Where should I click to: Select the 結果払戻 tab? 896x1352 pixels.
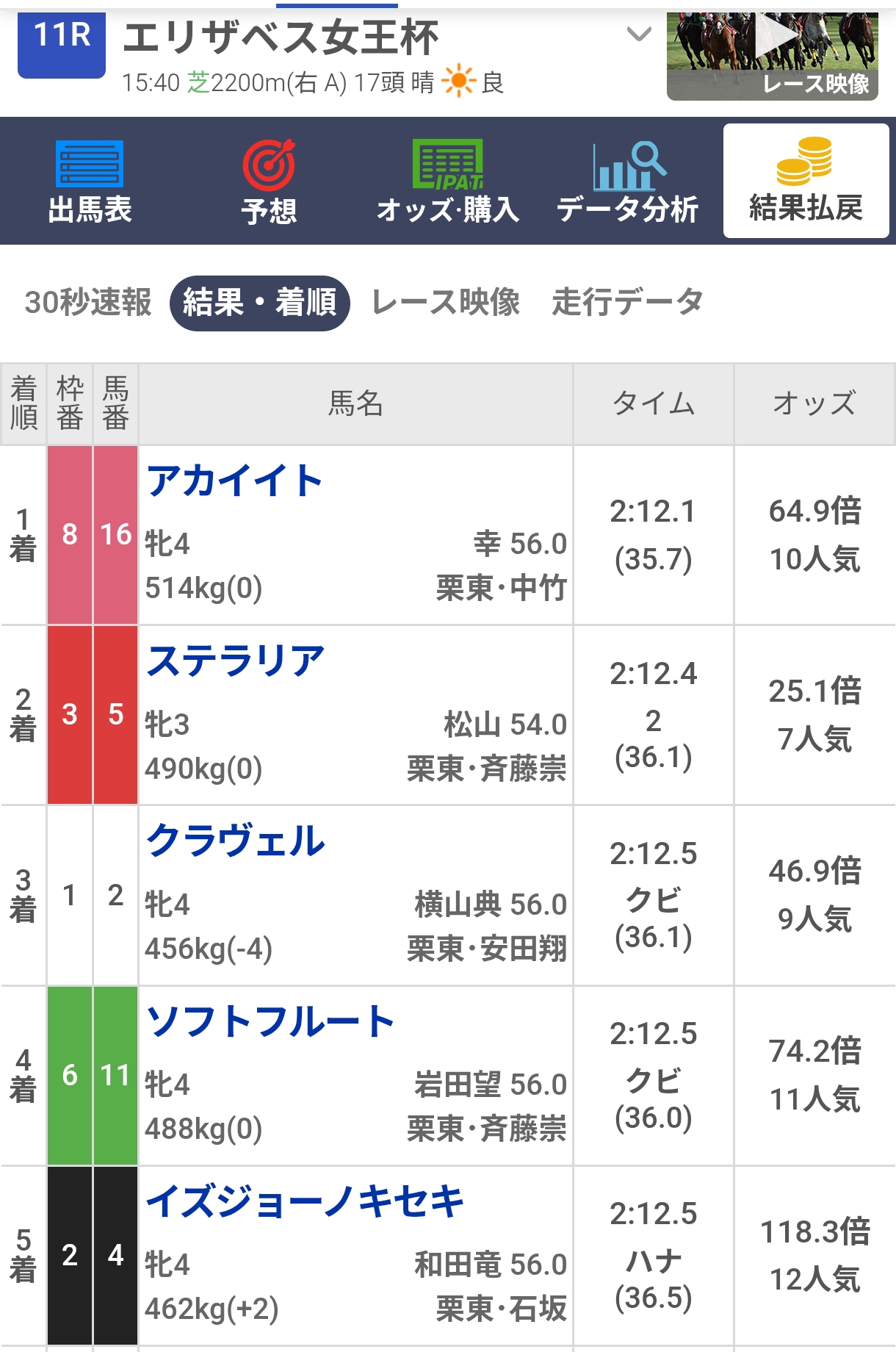coord(806,181)
